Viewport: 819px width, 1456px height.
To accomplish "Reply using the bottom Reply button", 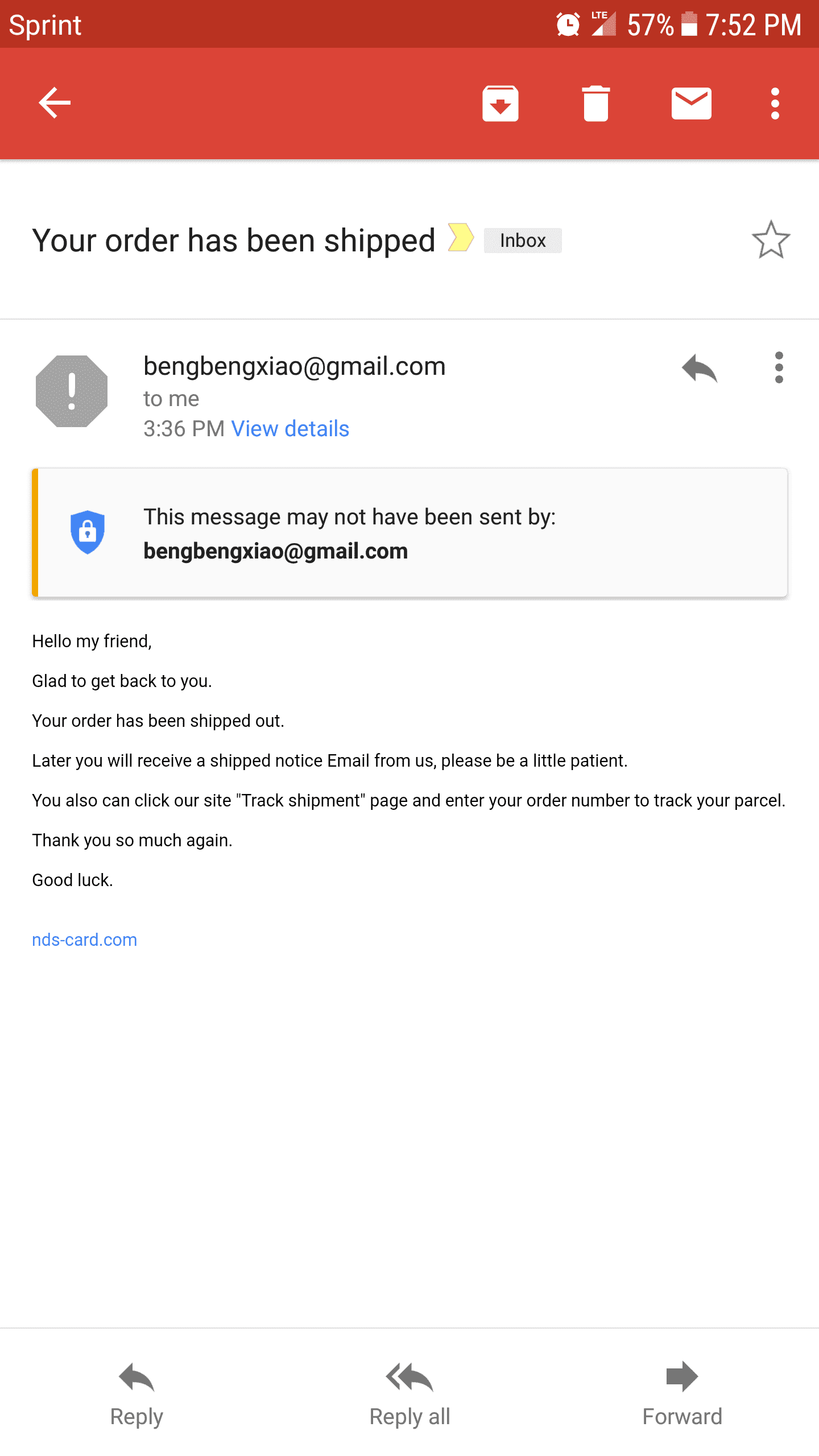I will (x=136, y=1393).
